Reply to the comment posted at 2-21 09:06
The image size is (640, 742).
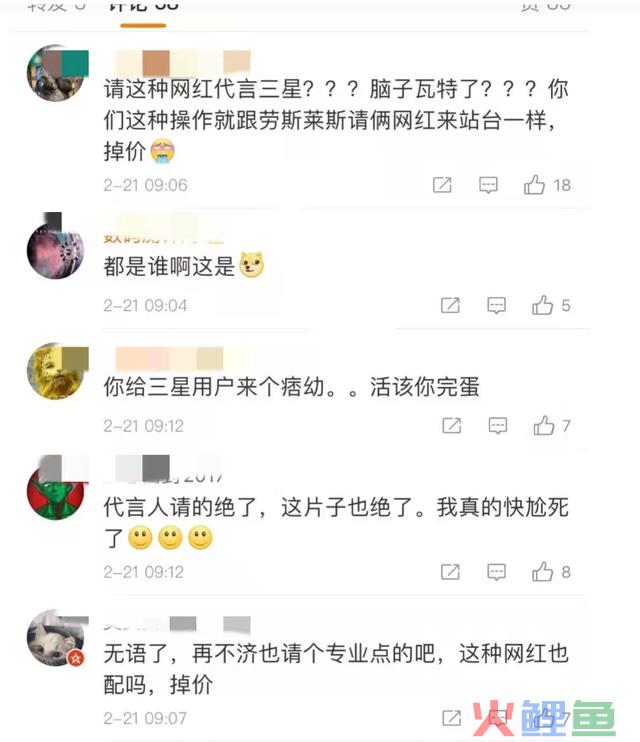(488, 185)
